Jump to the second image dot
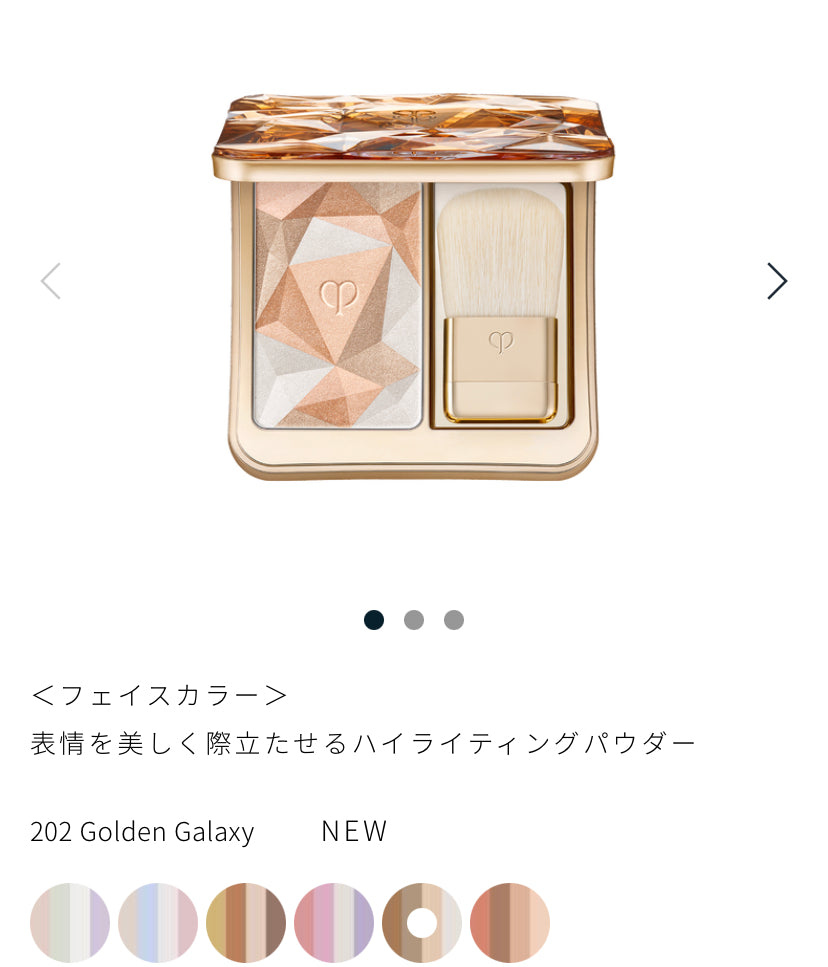Screen dimensions: 828x967 point(414,620)
